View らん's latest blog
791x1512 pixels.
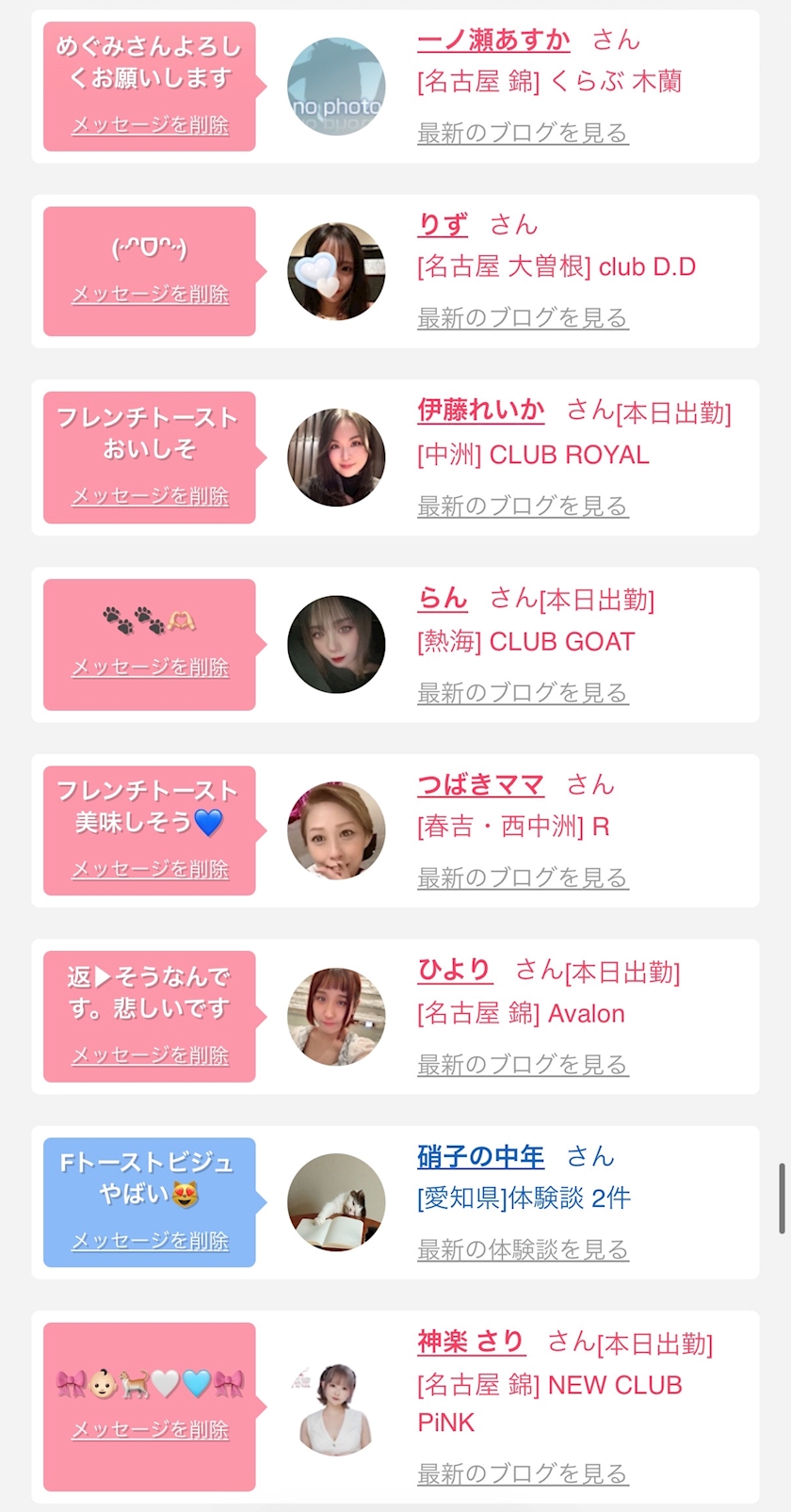tap(523, 693)
